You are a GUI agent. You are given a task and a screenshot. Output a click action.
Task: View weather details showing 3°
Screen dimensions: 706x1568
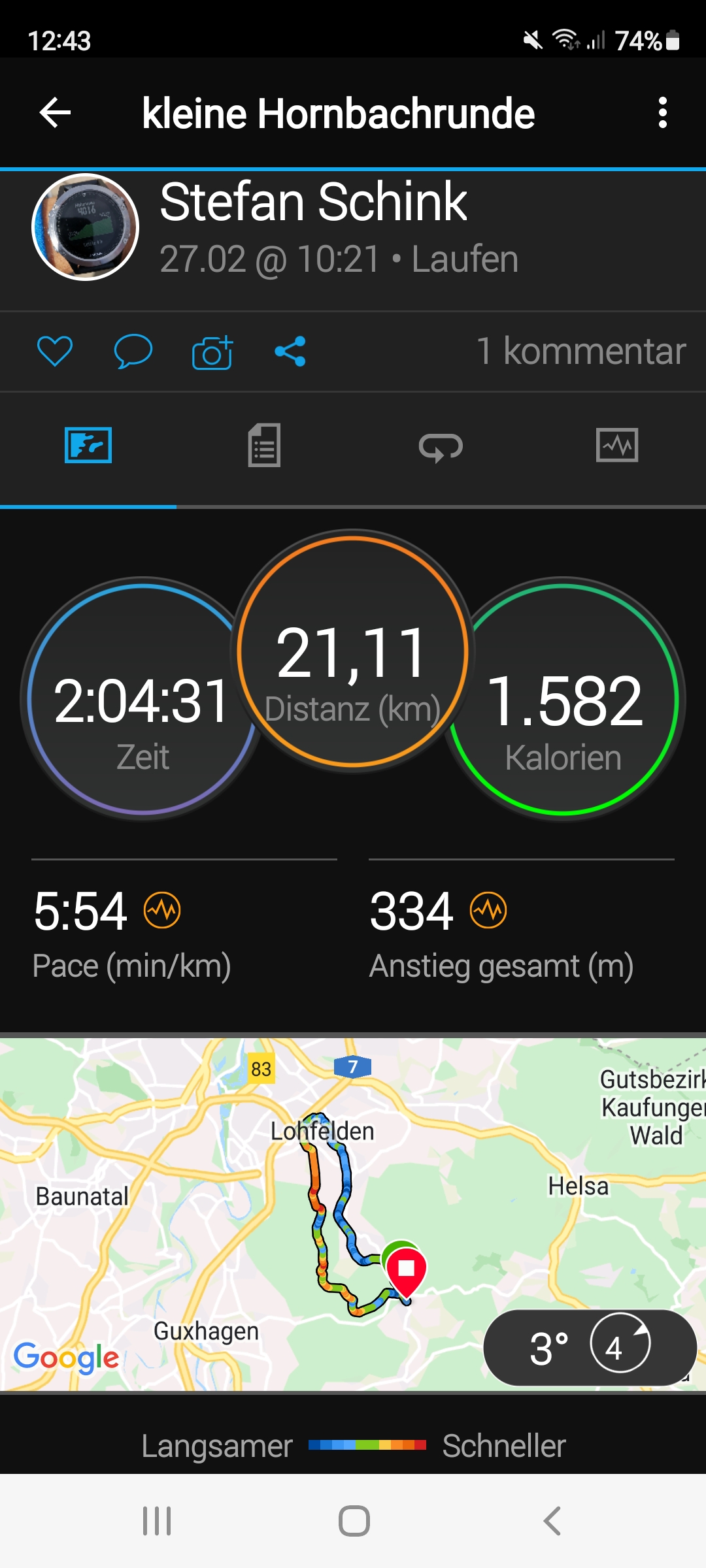(x=590, y=1347)
